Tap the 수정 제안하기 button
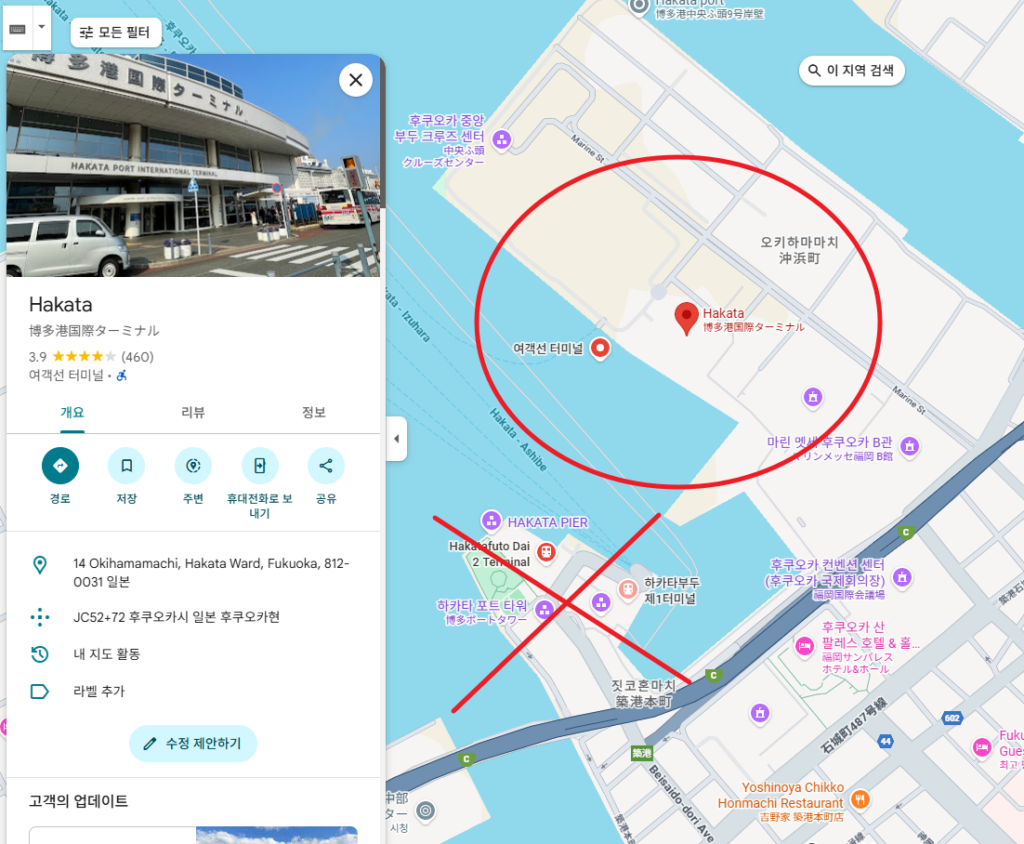 tap(193, 743)
